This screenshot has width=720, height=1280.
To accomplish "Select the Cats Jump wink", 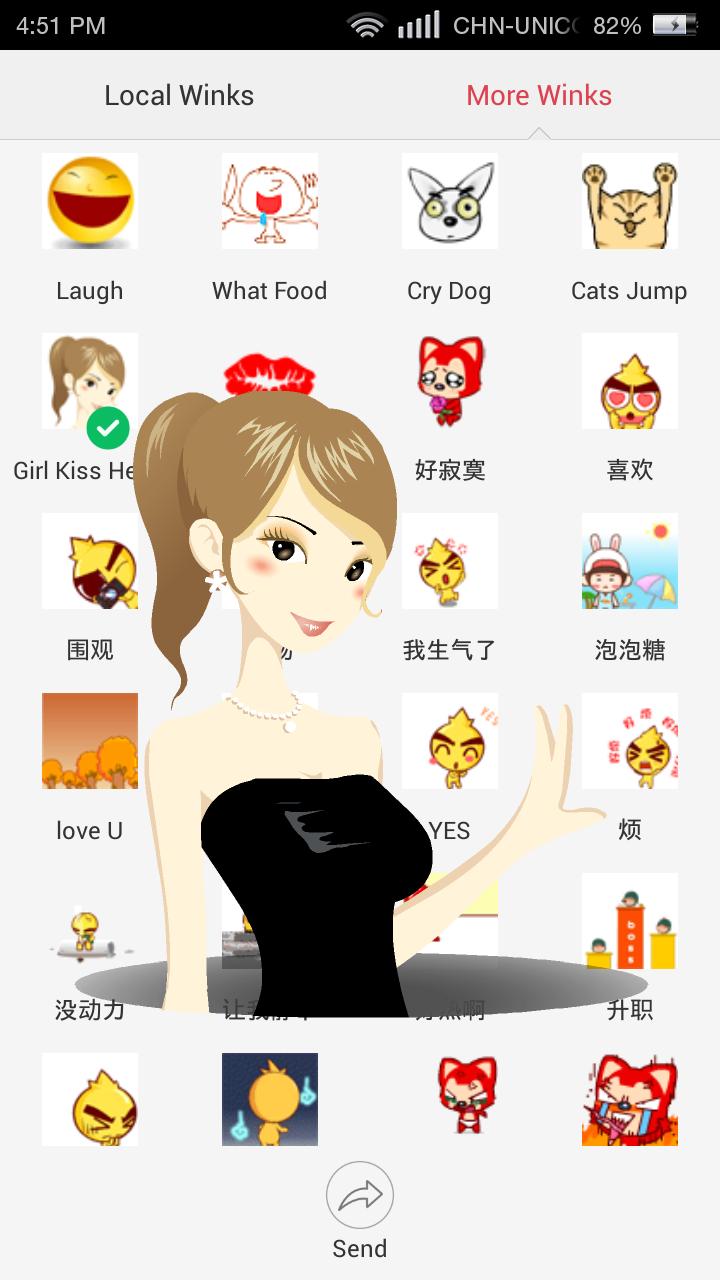I will click(x=630, y=201).
